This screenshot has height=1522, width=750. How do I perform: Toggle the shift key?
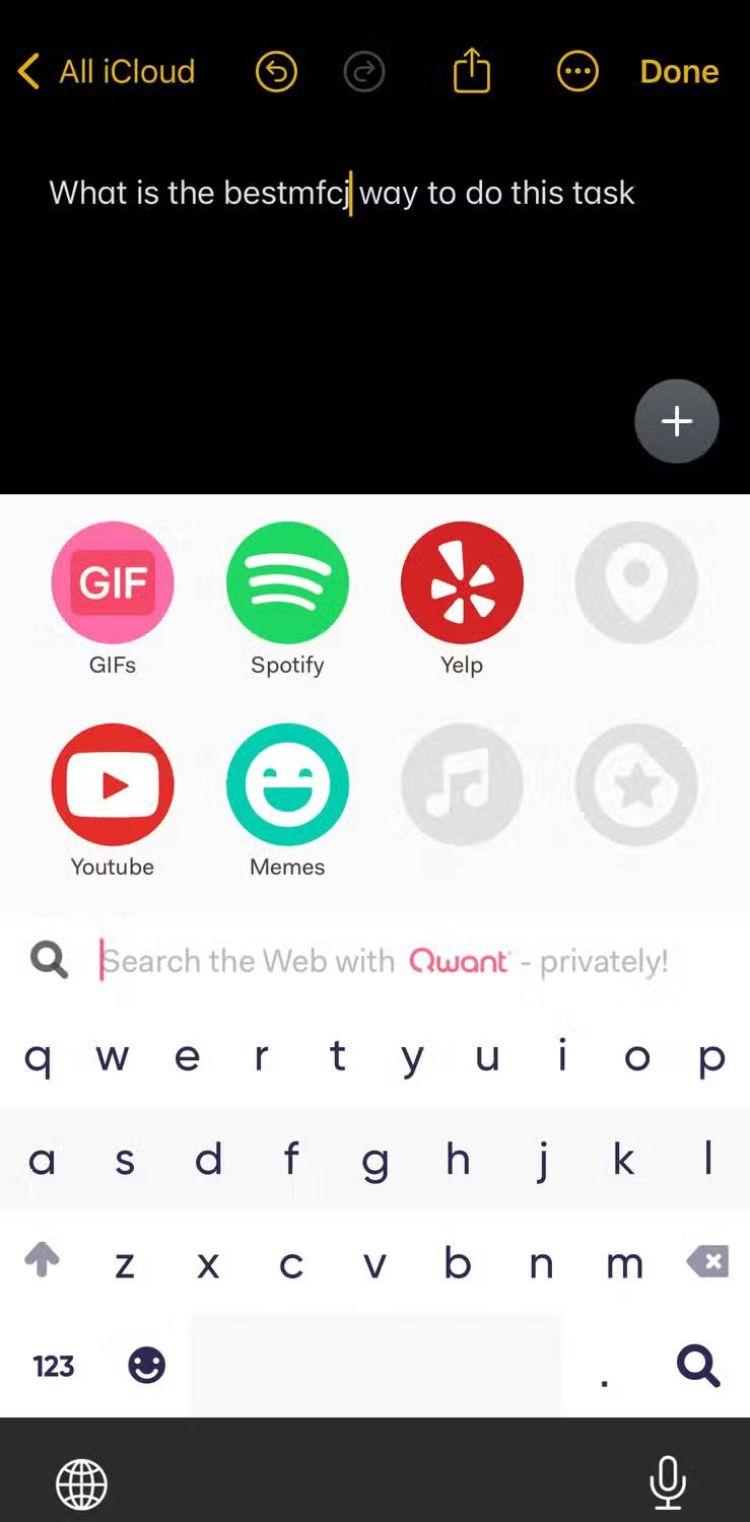point(42,1262)
